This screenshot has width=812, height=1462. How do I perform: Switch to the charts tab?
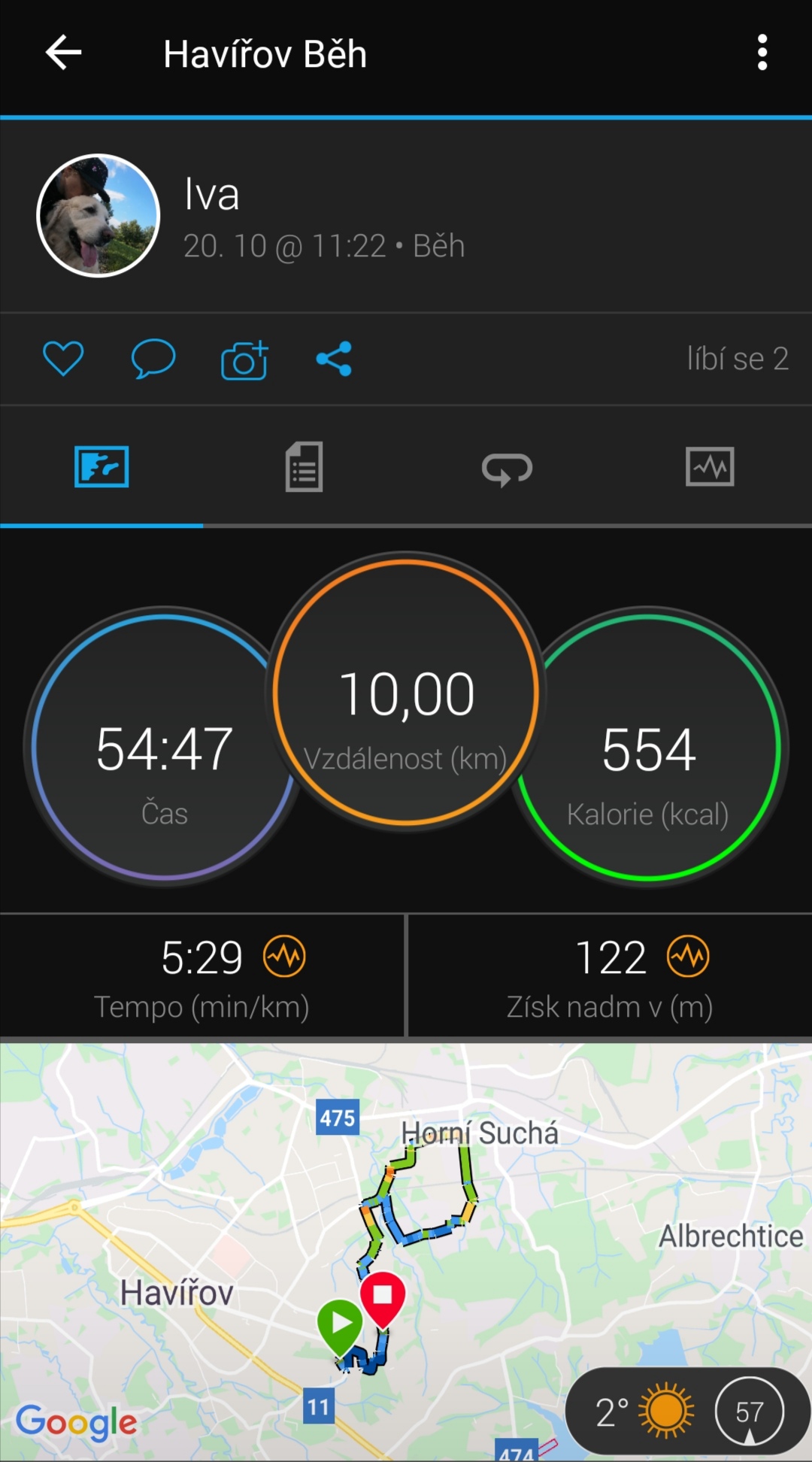tap(710, 467)
